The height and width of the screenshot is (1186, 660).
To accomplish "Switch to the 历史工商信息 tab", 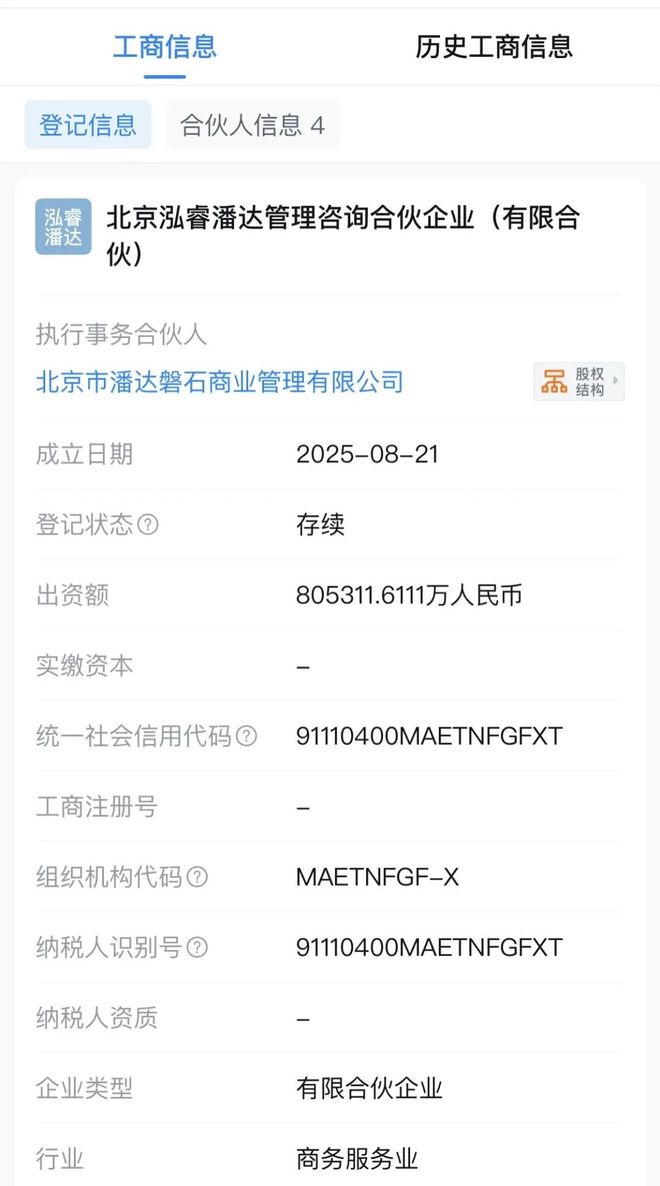I will click(x=493, y=46).
